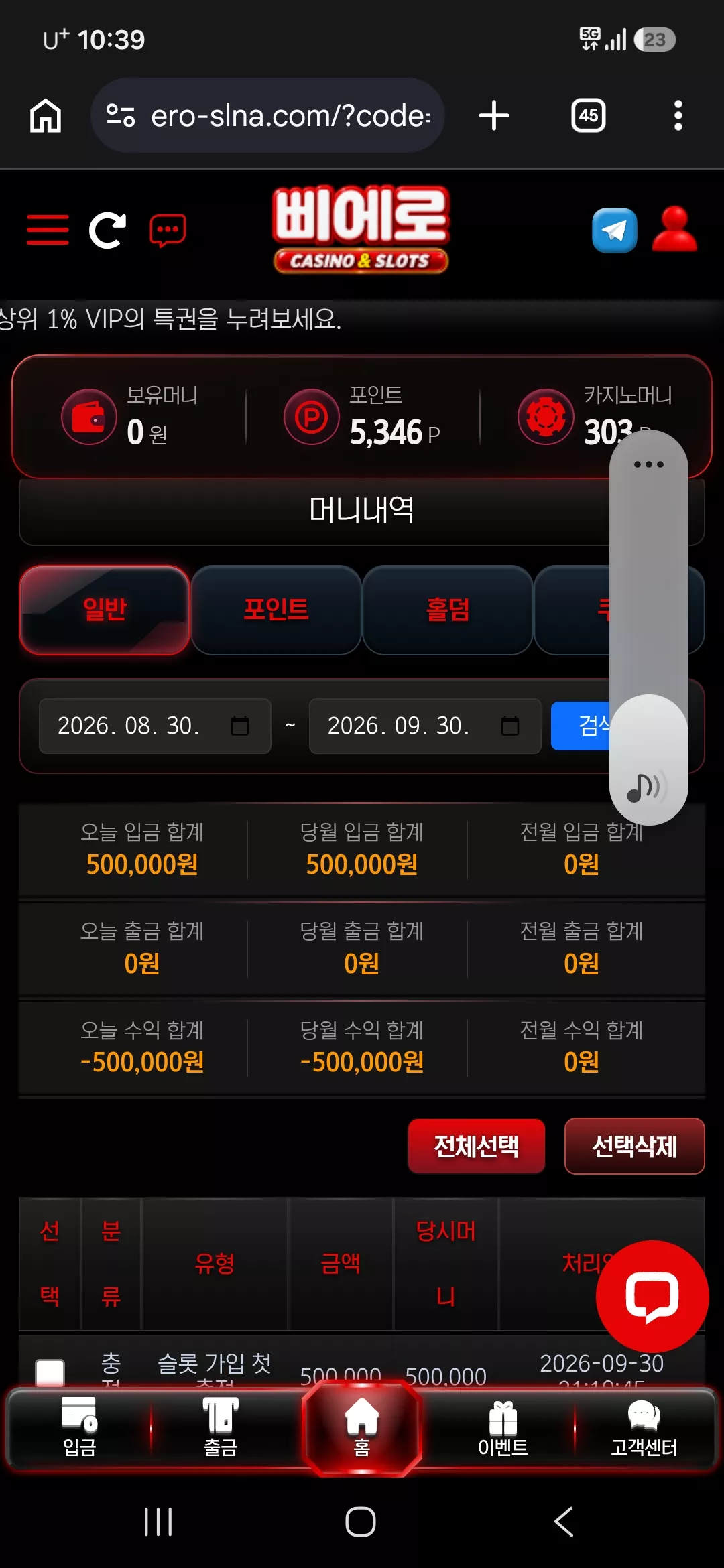
Task: Pick the start date 2026. 08. 30.
Action: click(155, 726)
